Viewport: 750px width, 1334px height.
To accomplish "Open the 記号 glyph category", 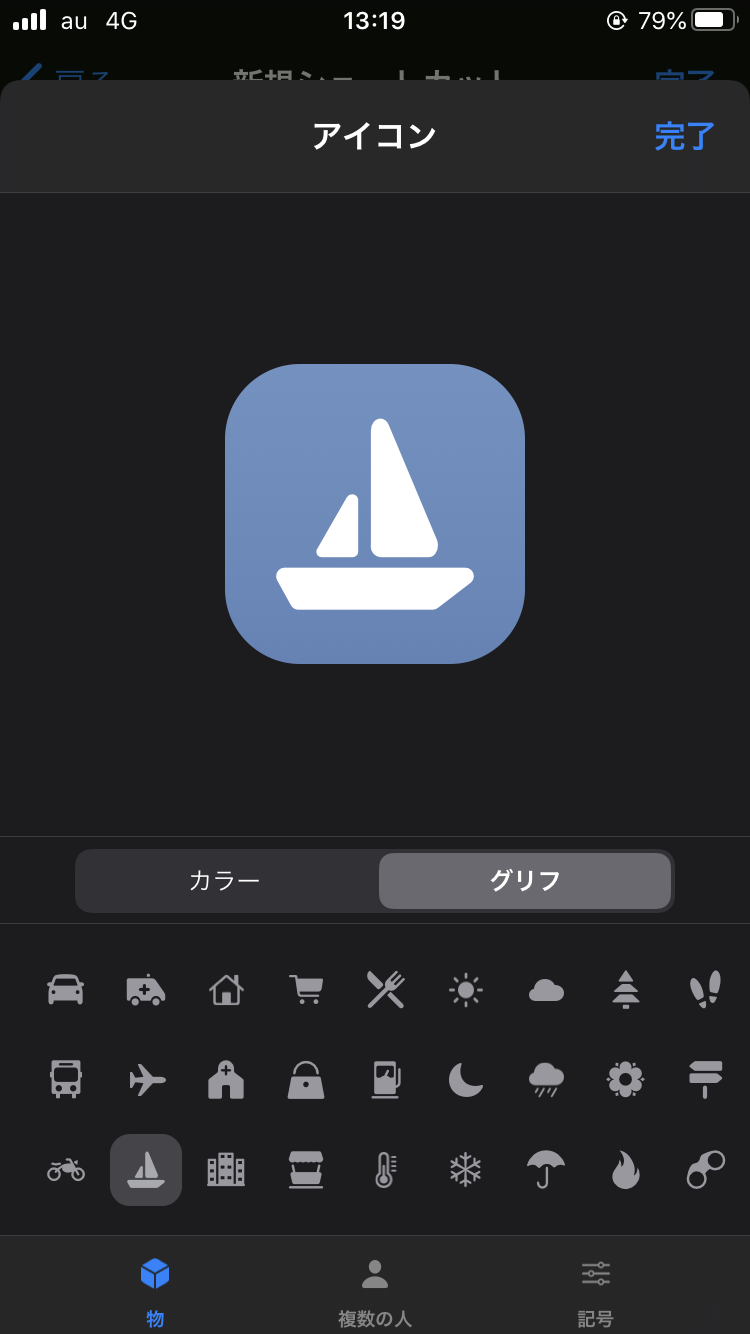I will pyautogui.click(x=595, y=1290).
